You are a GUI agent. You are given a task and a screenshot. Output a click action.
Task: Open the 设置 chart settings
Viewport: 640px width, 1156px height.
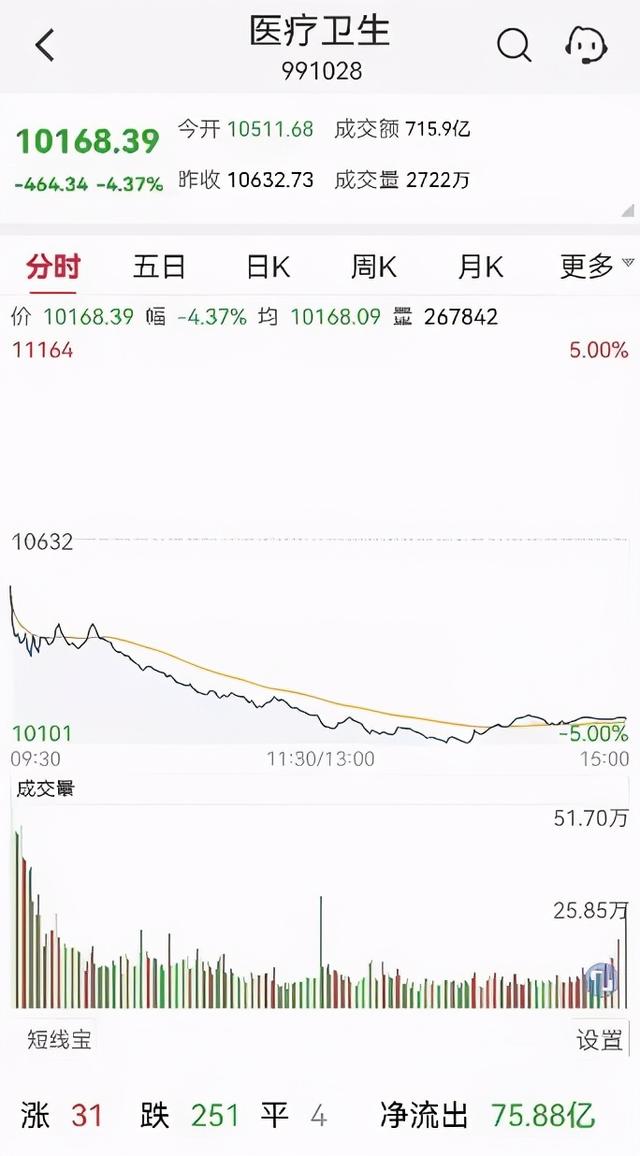tap(599, 1040)
